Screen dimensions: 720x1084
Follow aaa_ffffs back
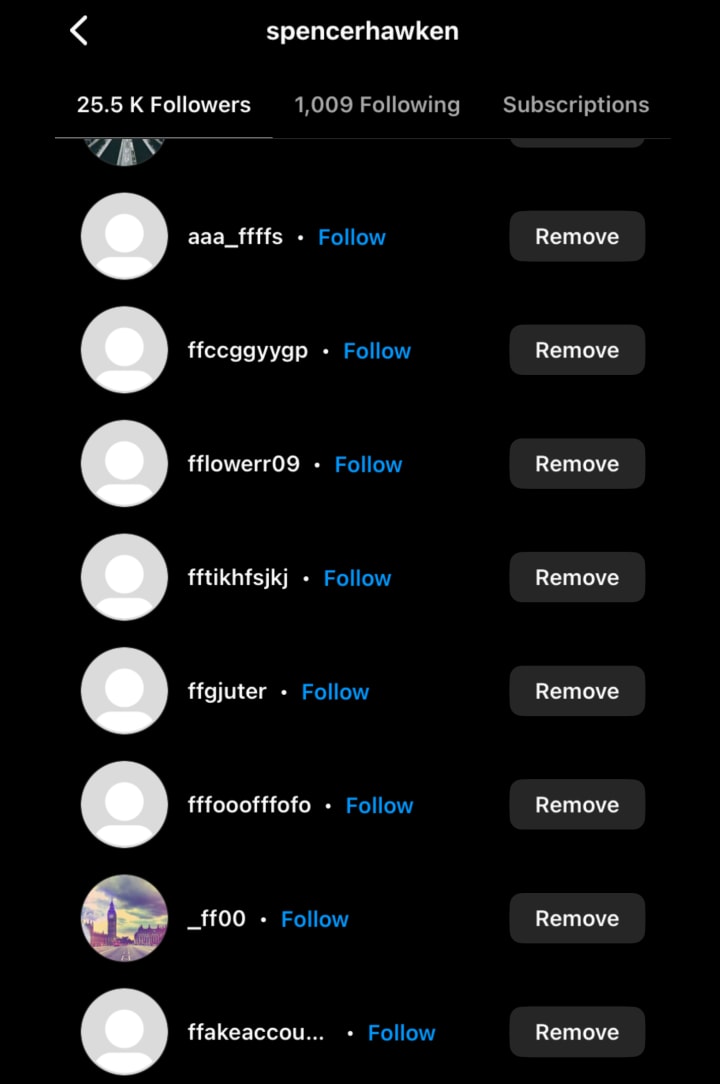click(x=352, y=237)
